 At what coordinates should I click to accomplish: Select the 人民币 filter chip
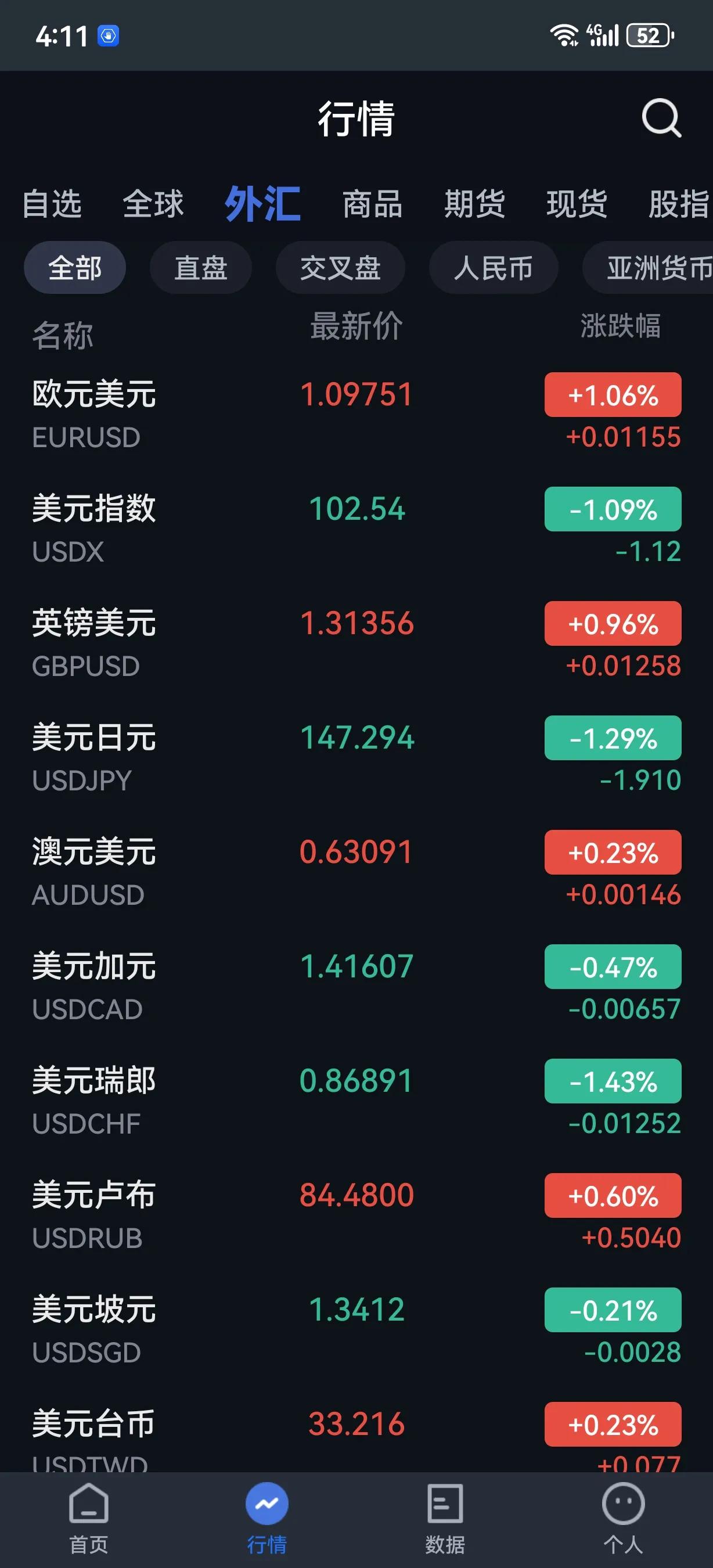[494, 268]
